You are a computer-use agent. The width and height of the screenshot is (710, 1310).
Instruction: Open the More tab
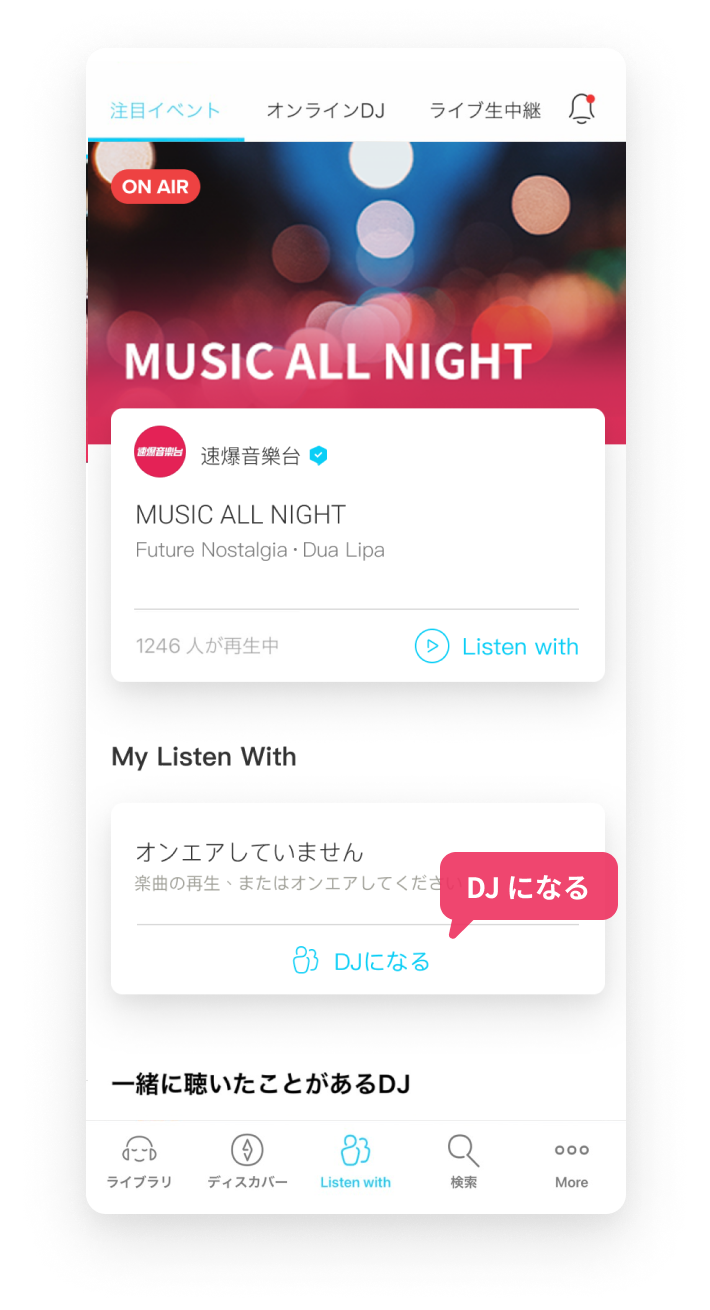571,1163
